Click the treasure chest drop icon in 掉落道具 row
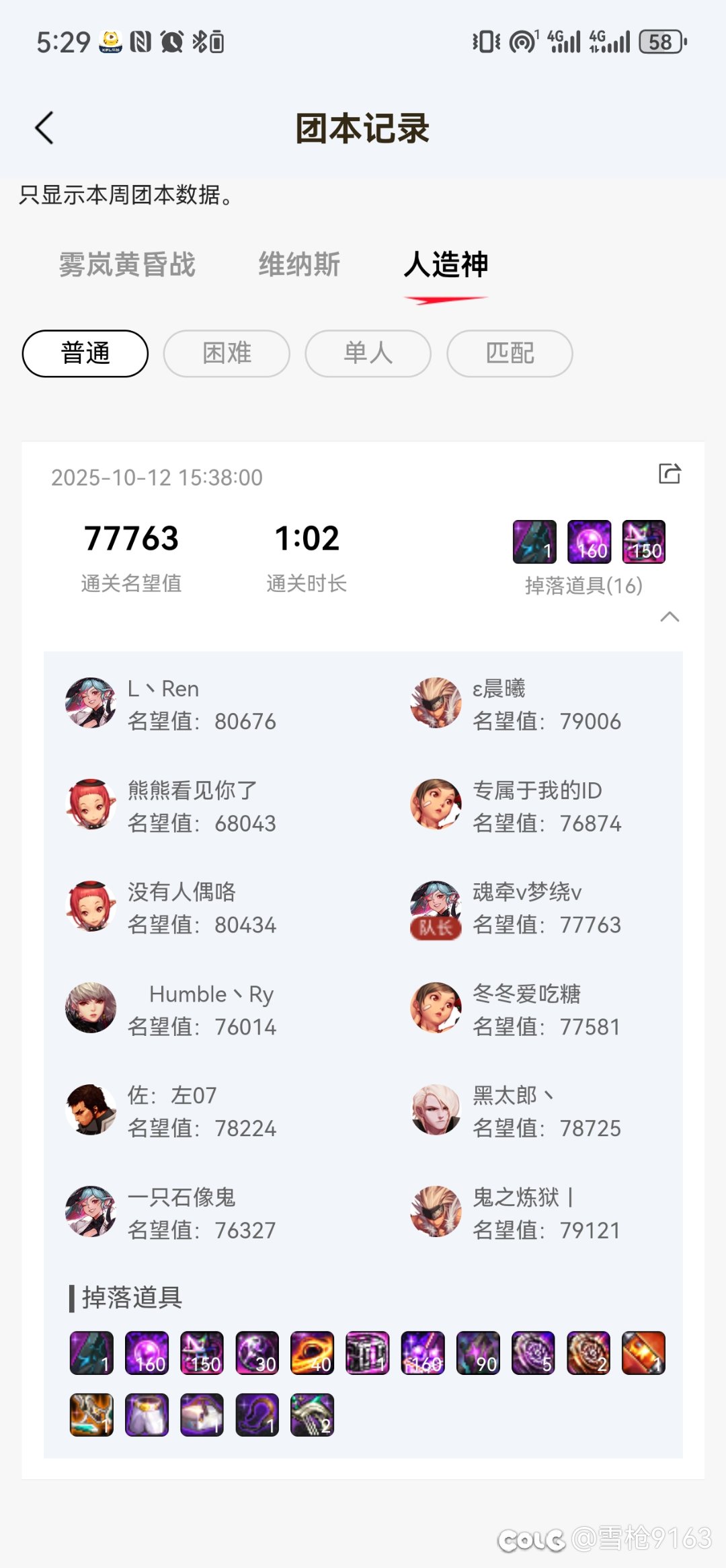The image size is (726, 1568). (368, 1352)
